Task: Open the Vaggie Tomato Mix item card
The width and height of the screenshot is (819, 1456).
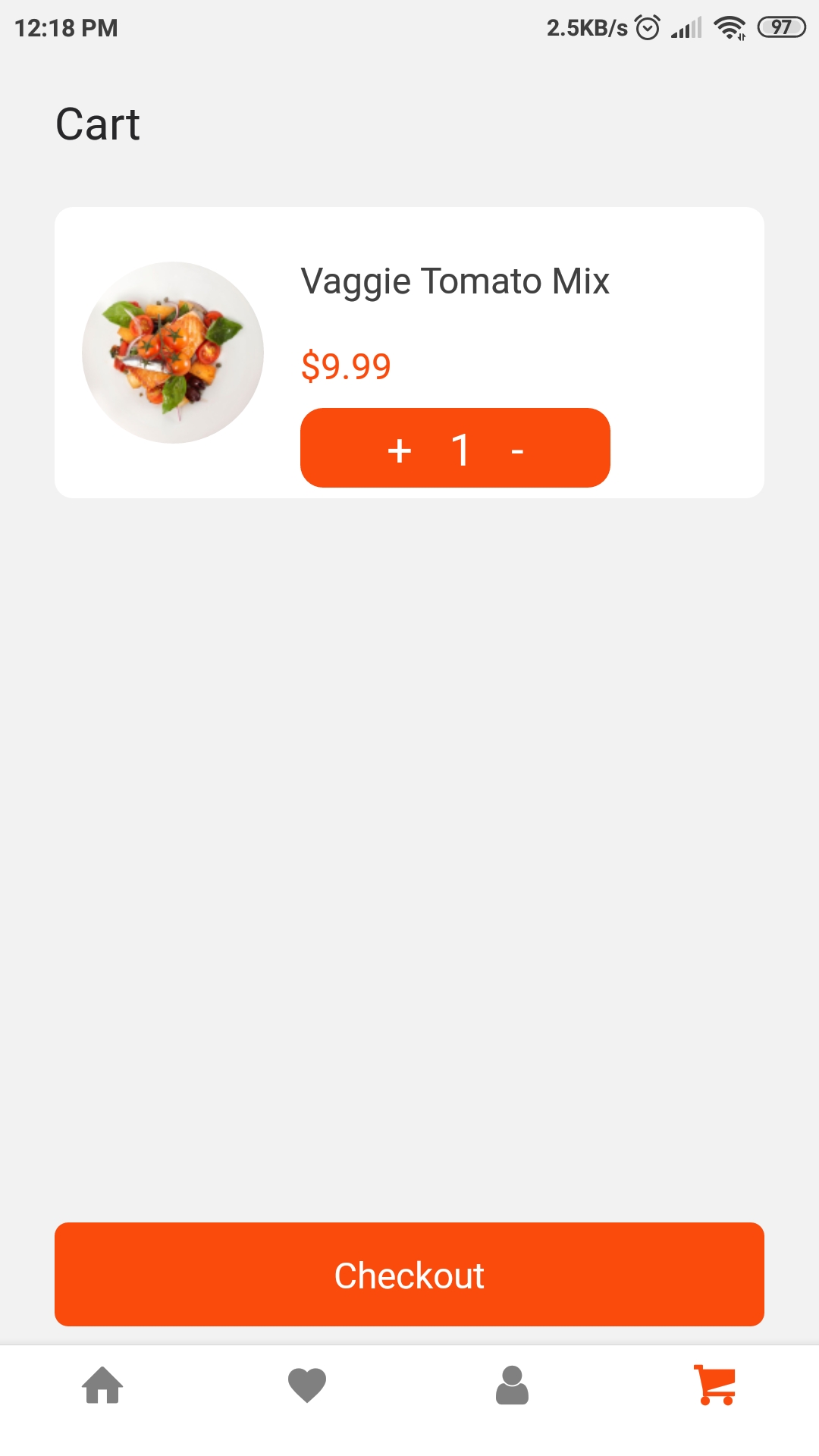Action: click(x=455, y=281)
